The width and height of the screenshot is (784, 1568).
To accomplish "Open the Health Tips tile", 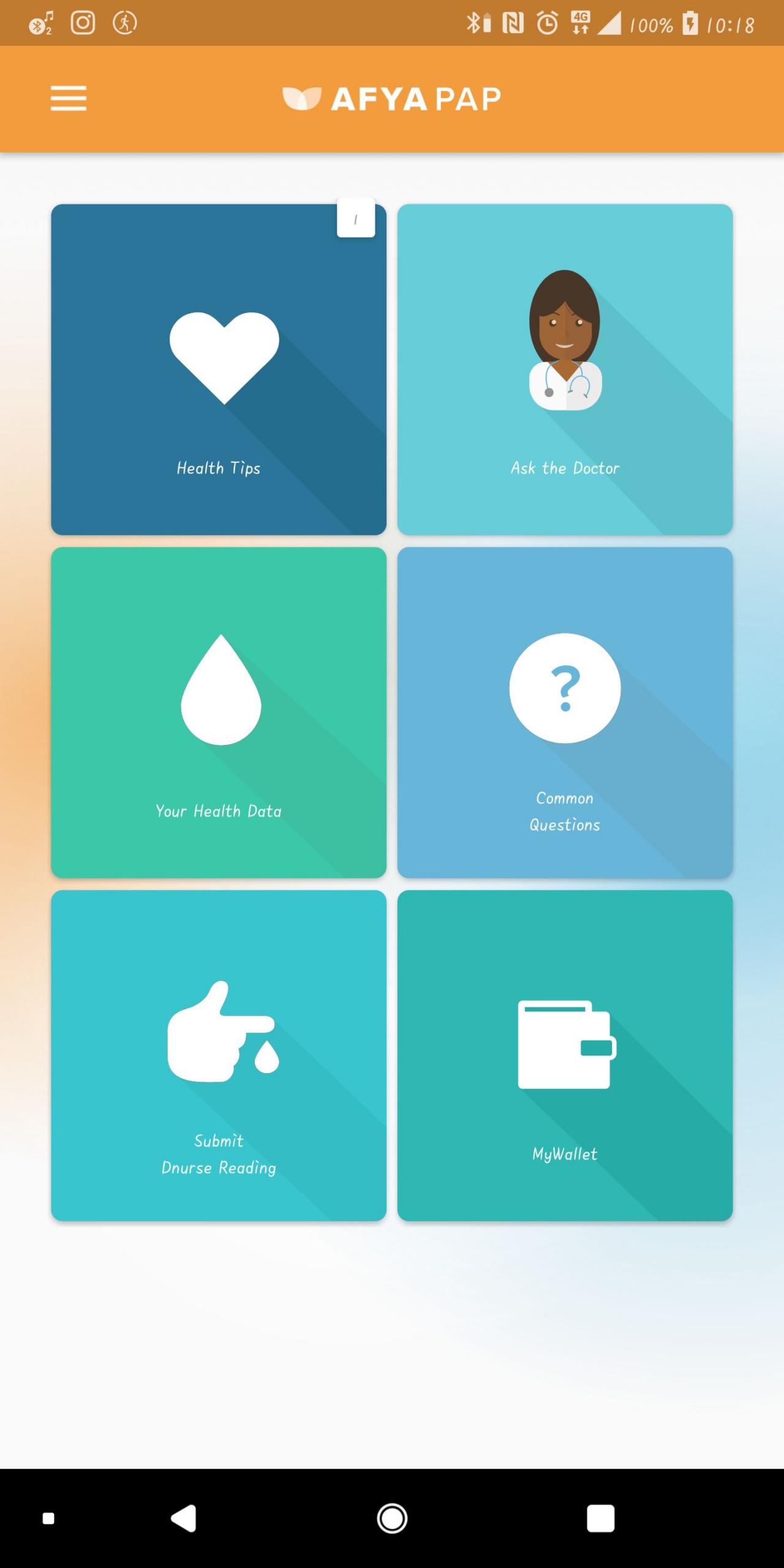I will (219, 369).
